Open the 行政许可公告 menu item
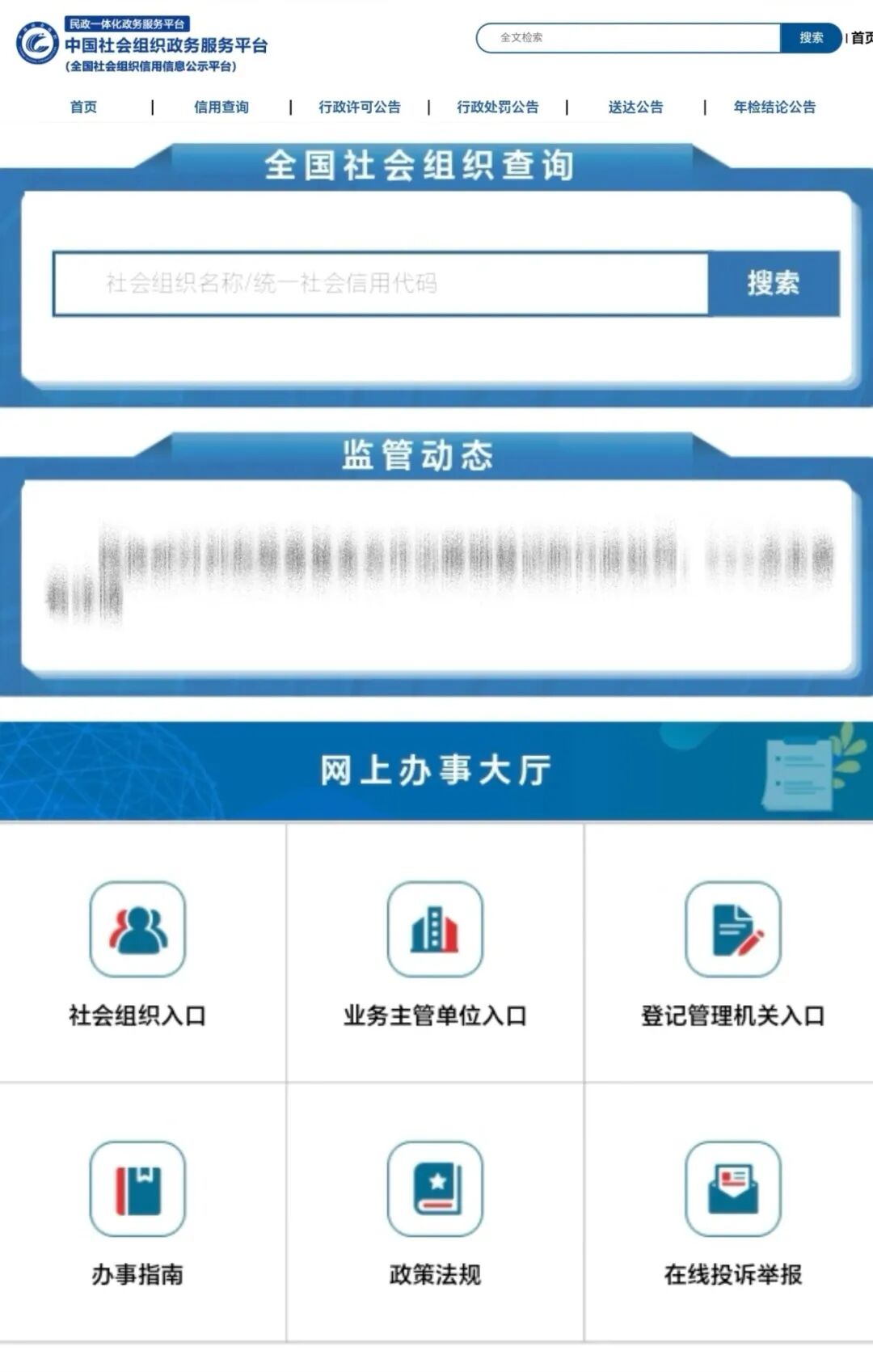The height and width of the screenshot is (1372, 873). pos(361,106)
